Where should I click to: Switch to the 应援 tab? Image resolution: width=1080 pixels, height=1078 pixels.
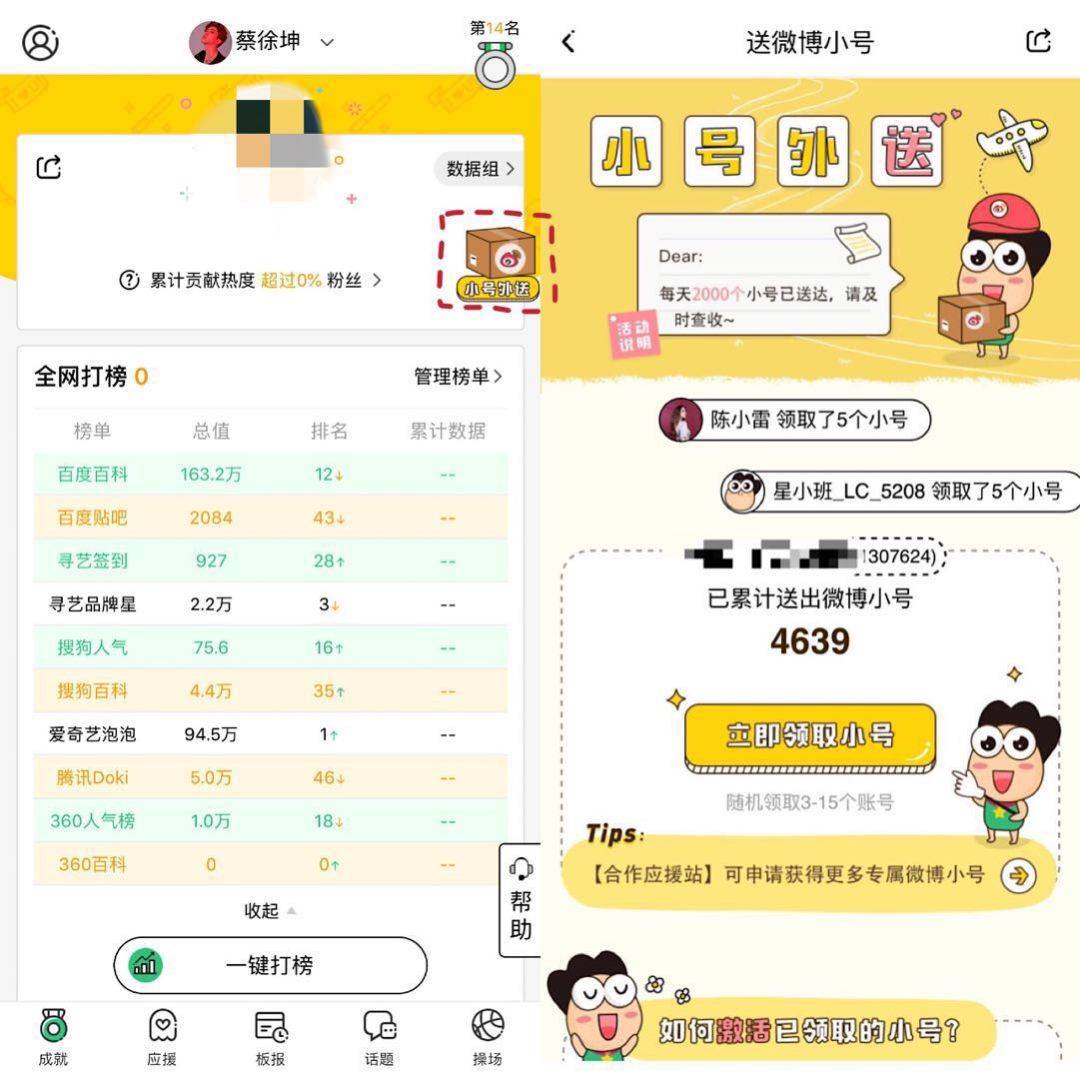[162, 1037]
